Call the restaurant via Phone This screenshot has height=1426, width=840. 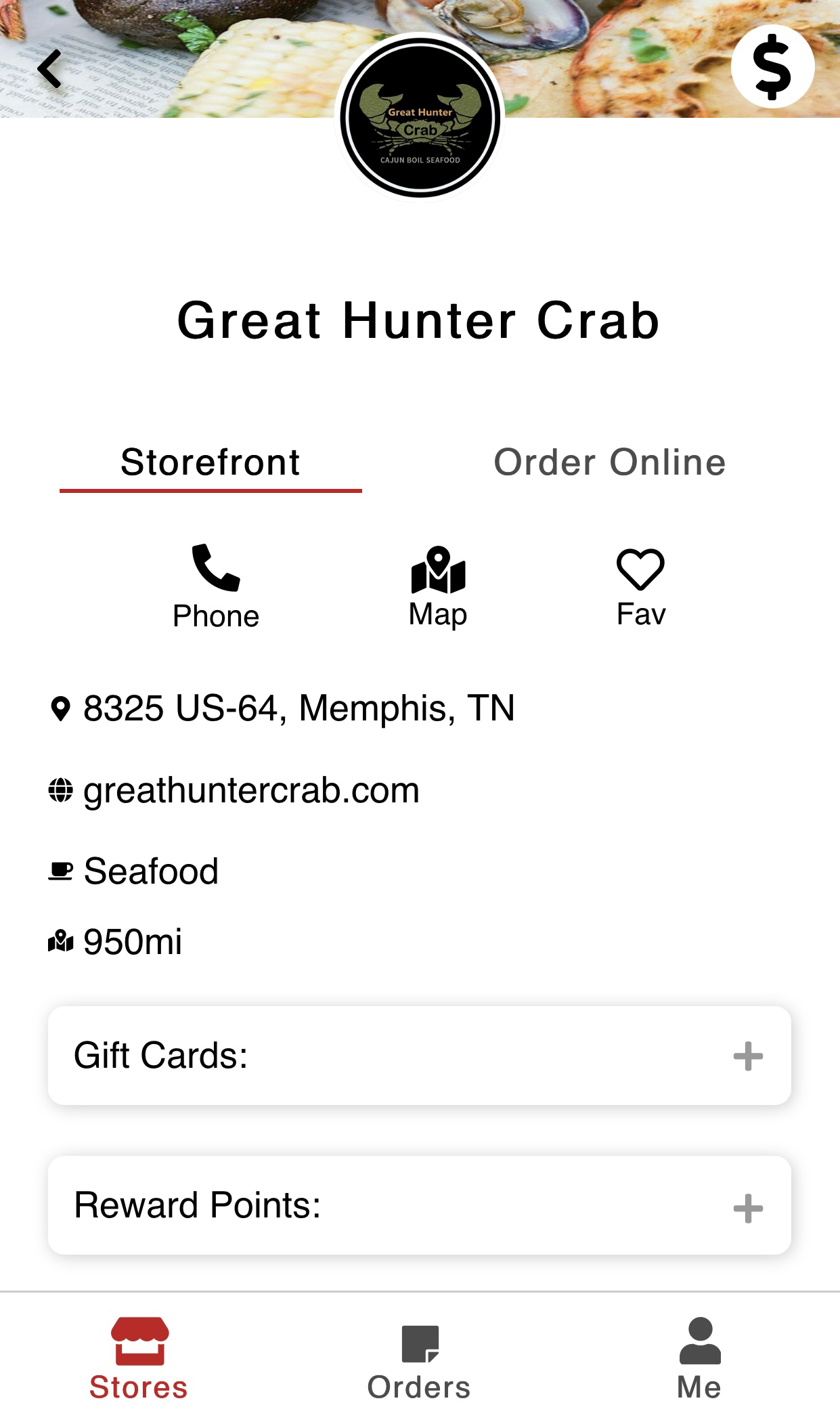coord(216,586)
